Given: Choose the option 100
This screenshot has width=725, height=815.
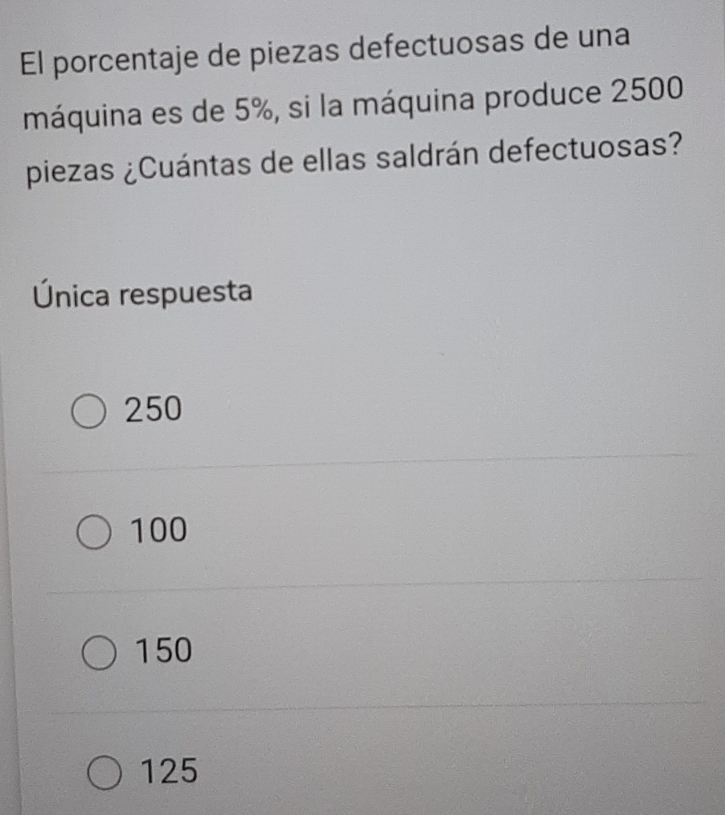Looking at the screenshot, I should [95, 532].
